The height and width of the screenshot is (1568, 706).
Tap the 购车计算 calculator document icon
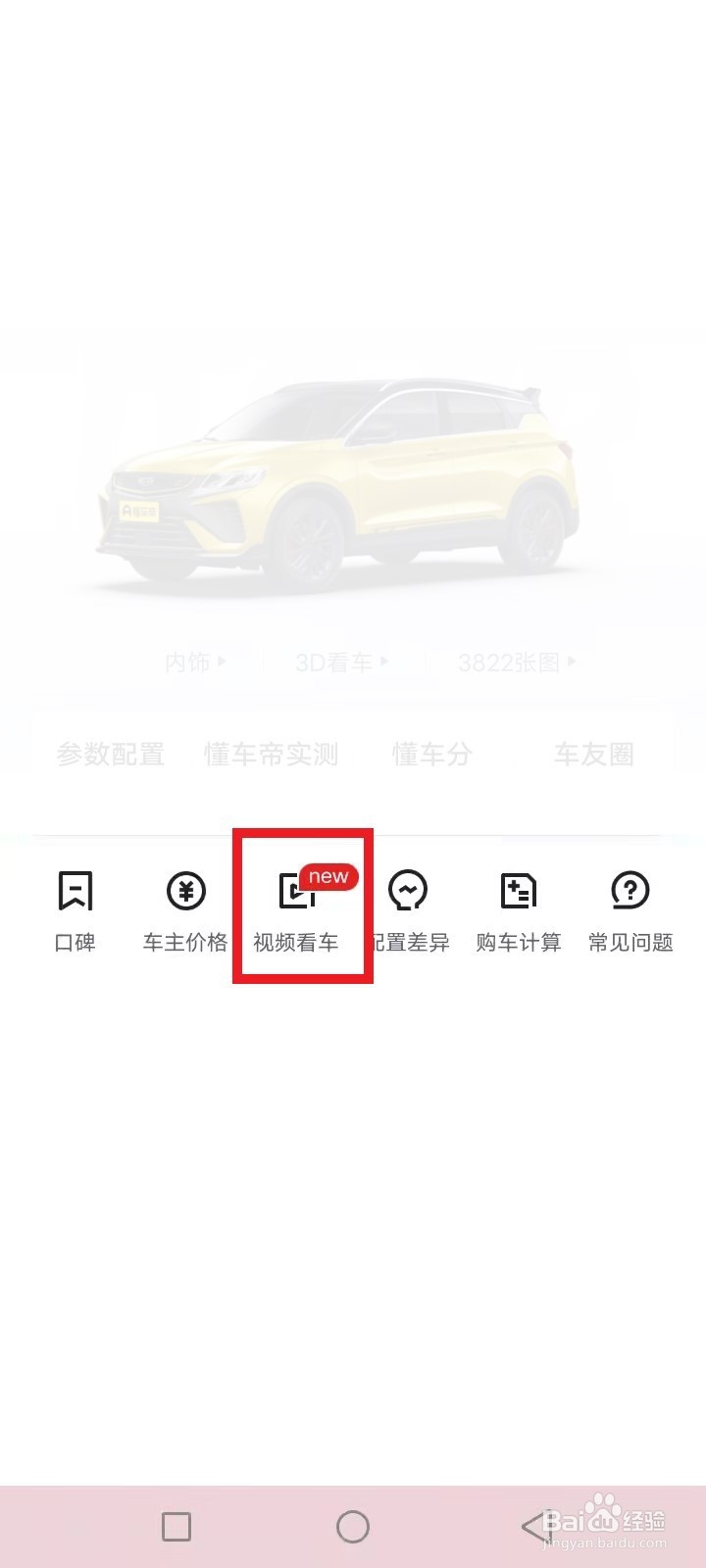tap(519, 892)
